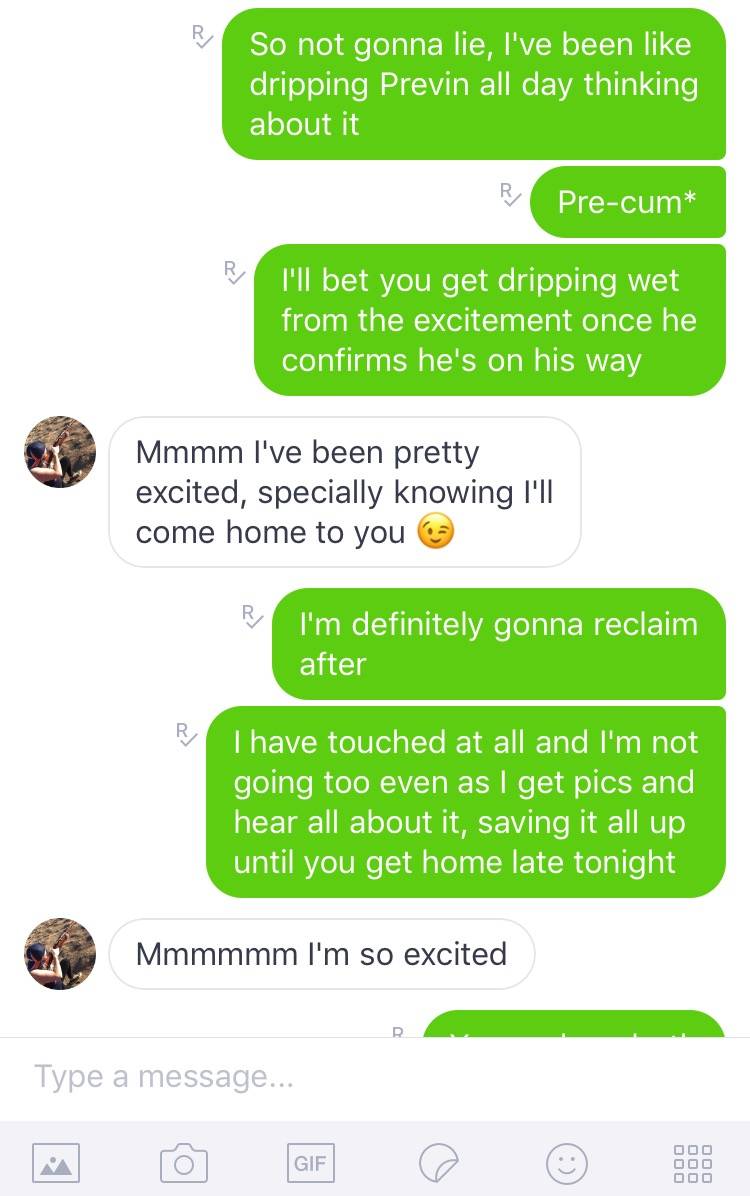This screenshot has width=750, height=1196.
Task: Open profile avatar beside 'I'm so excited' message
Action: point(60,954)
